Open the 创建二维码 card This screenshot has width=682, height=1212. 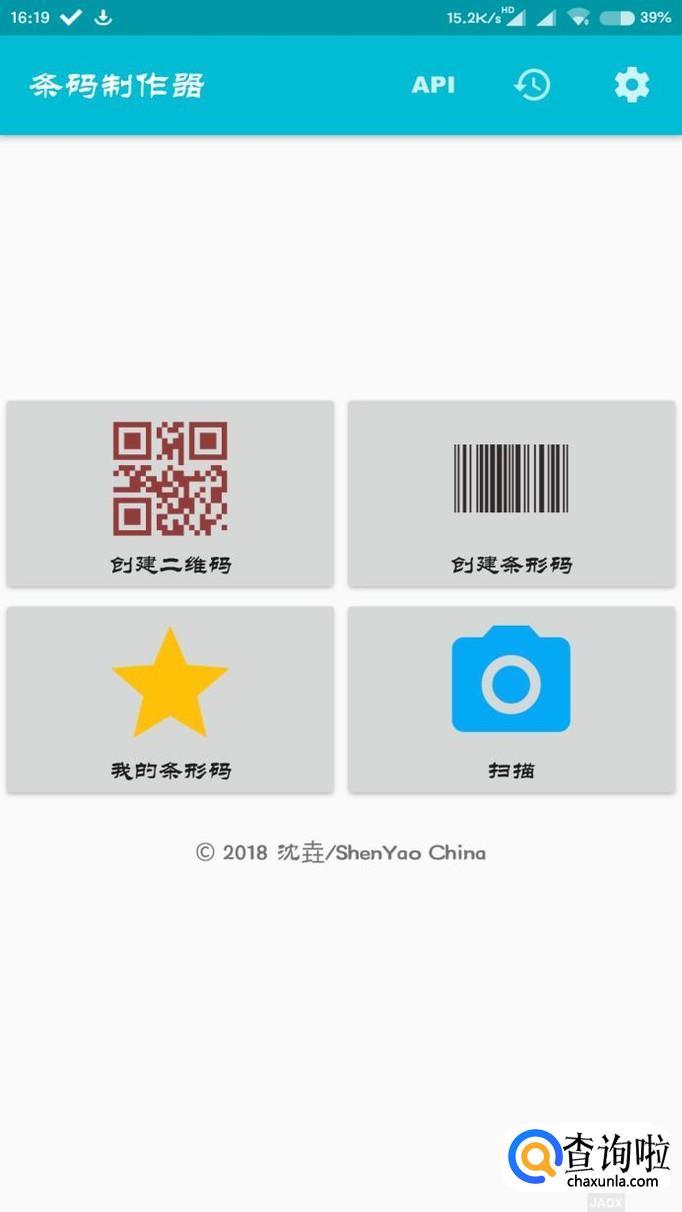pyautogui.click(x=170, y=494)
